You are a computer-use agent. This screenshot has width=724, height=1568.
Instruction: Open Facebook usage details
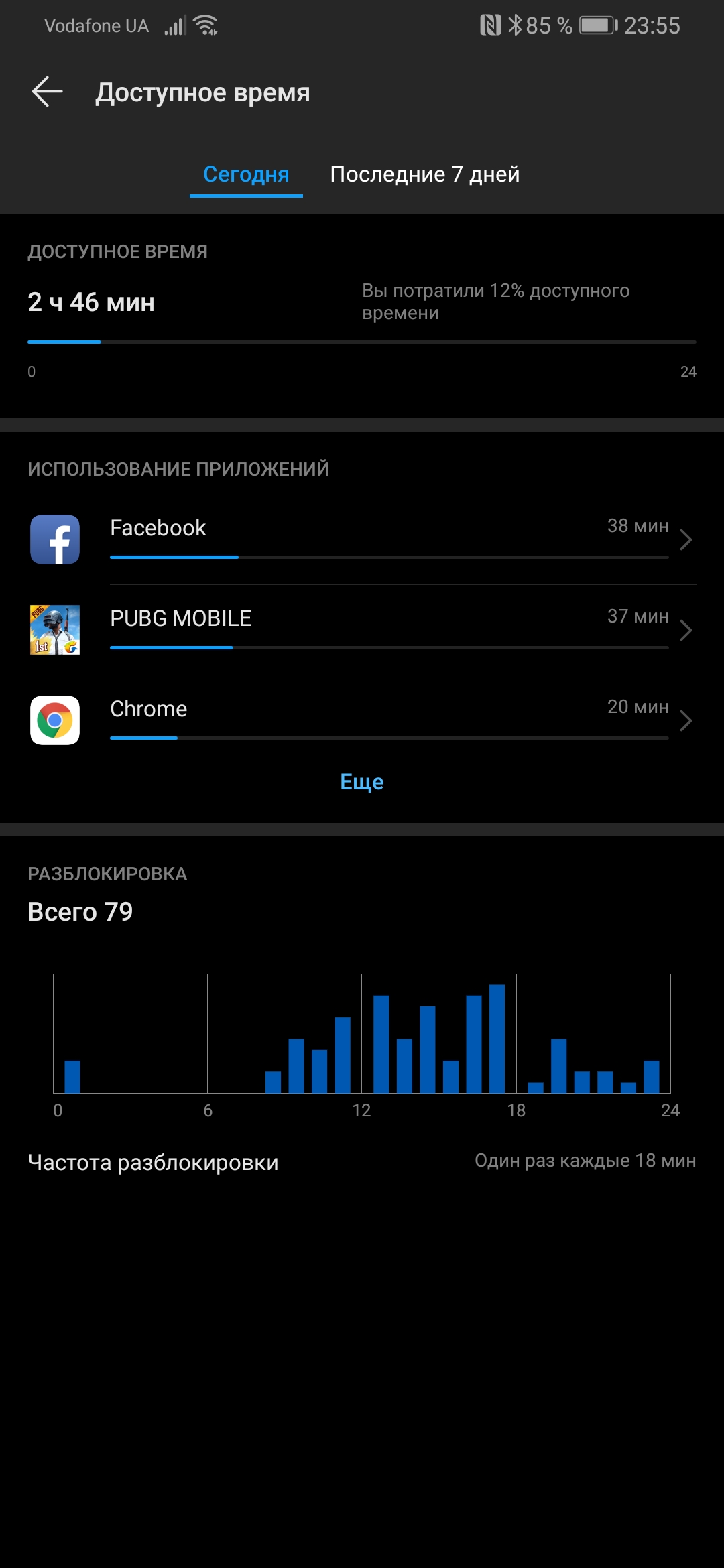[x=362, y=539]
